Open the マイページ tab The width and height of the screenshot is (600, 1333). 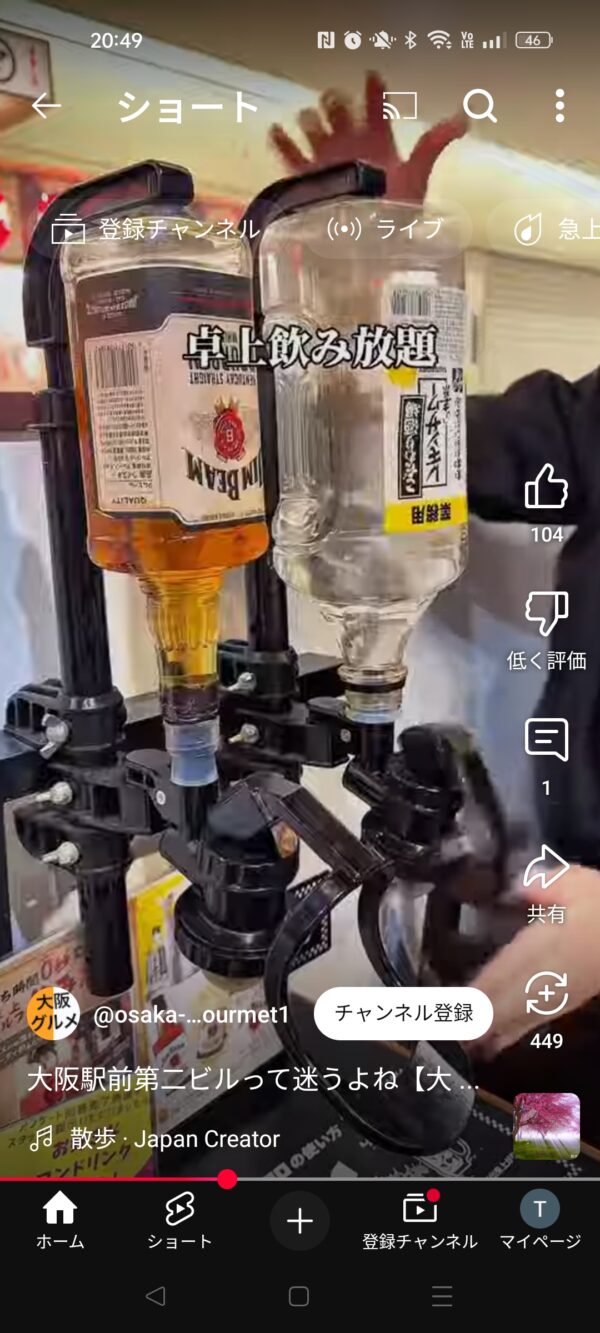coord(540,1221)
